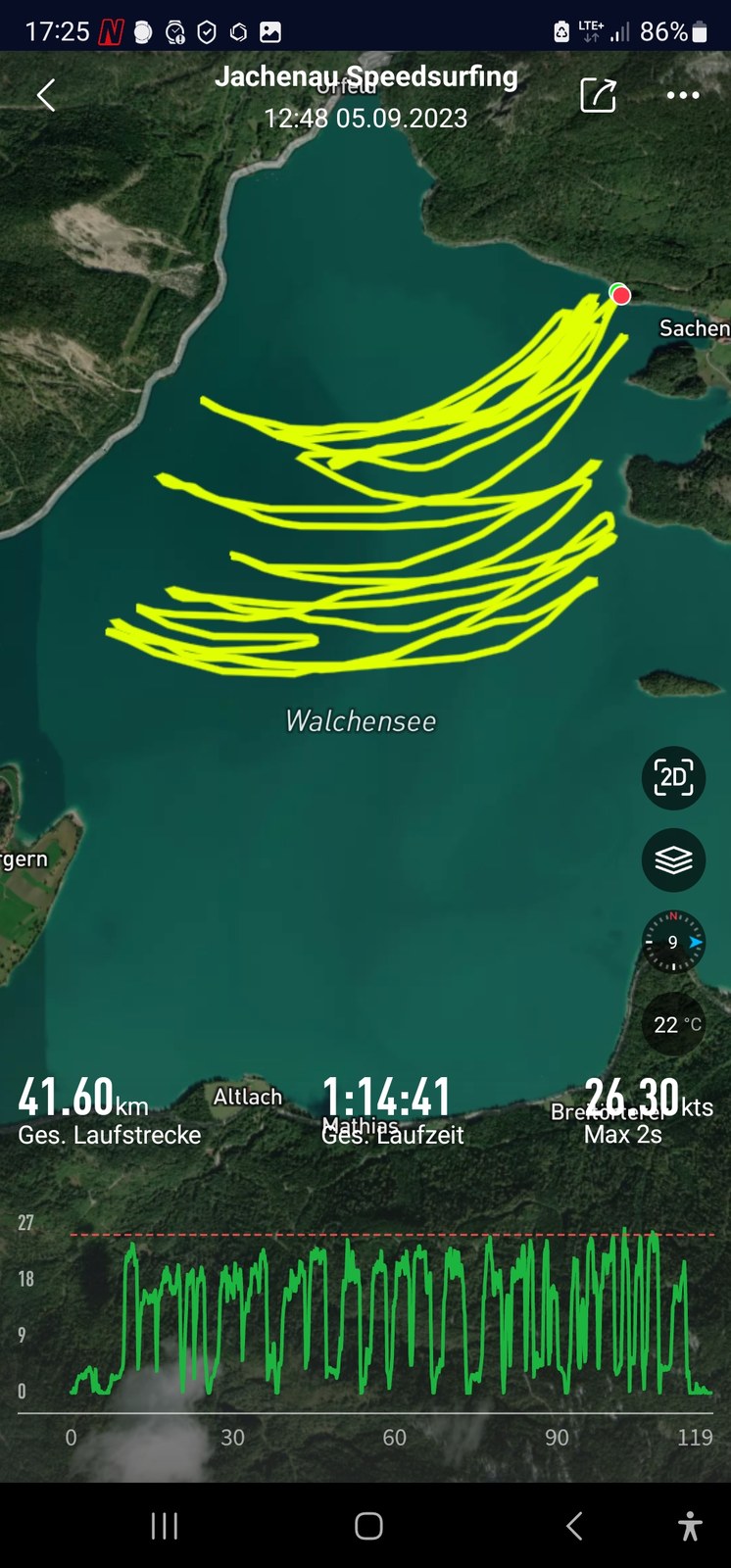Image resolution: width=731 pixels, height=1568 pixels.
Task: Go back using the top-left arrow
Action: 46,95
